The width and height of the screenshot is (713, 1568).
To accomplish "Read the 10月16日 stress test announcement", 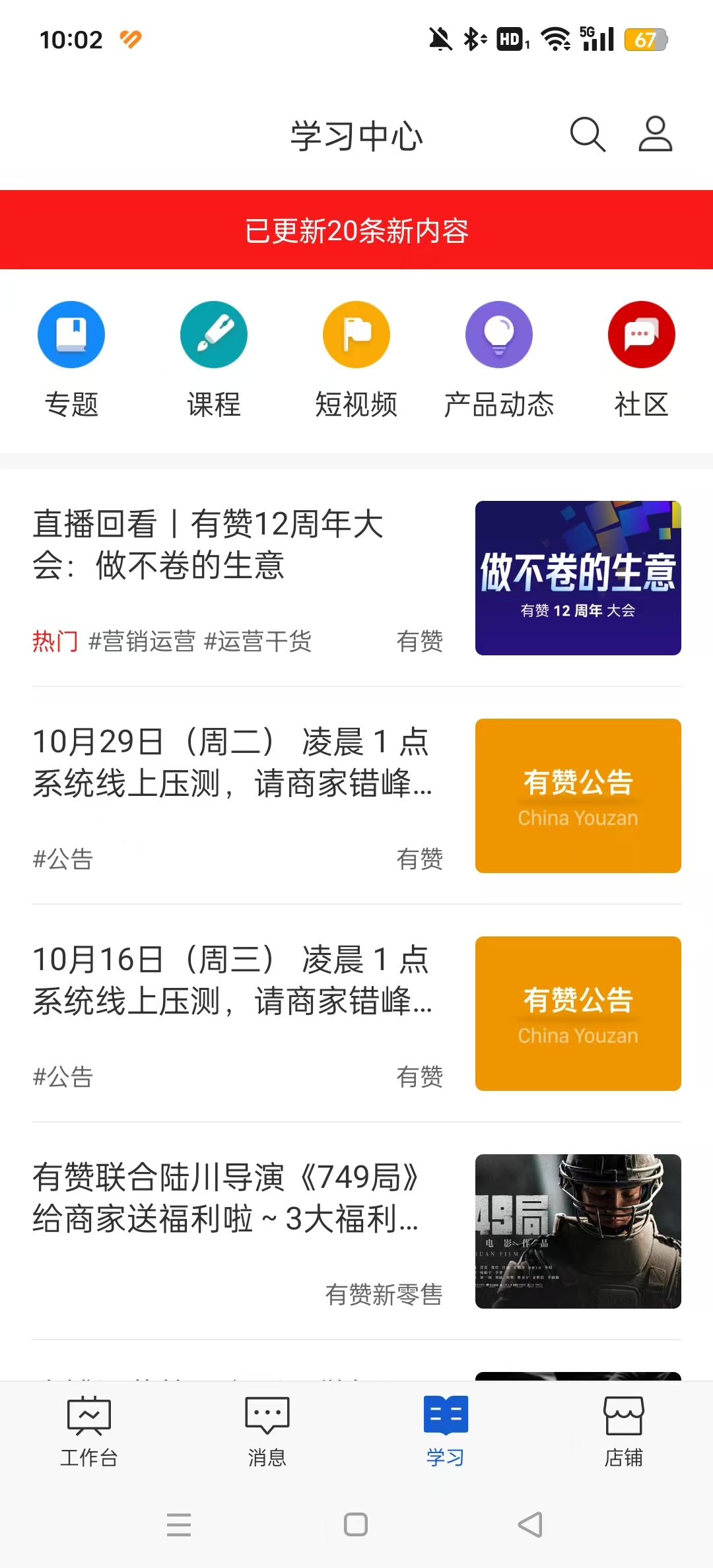I will click(x=231, y=980).
